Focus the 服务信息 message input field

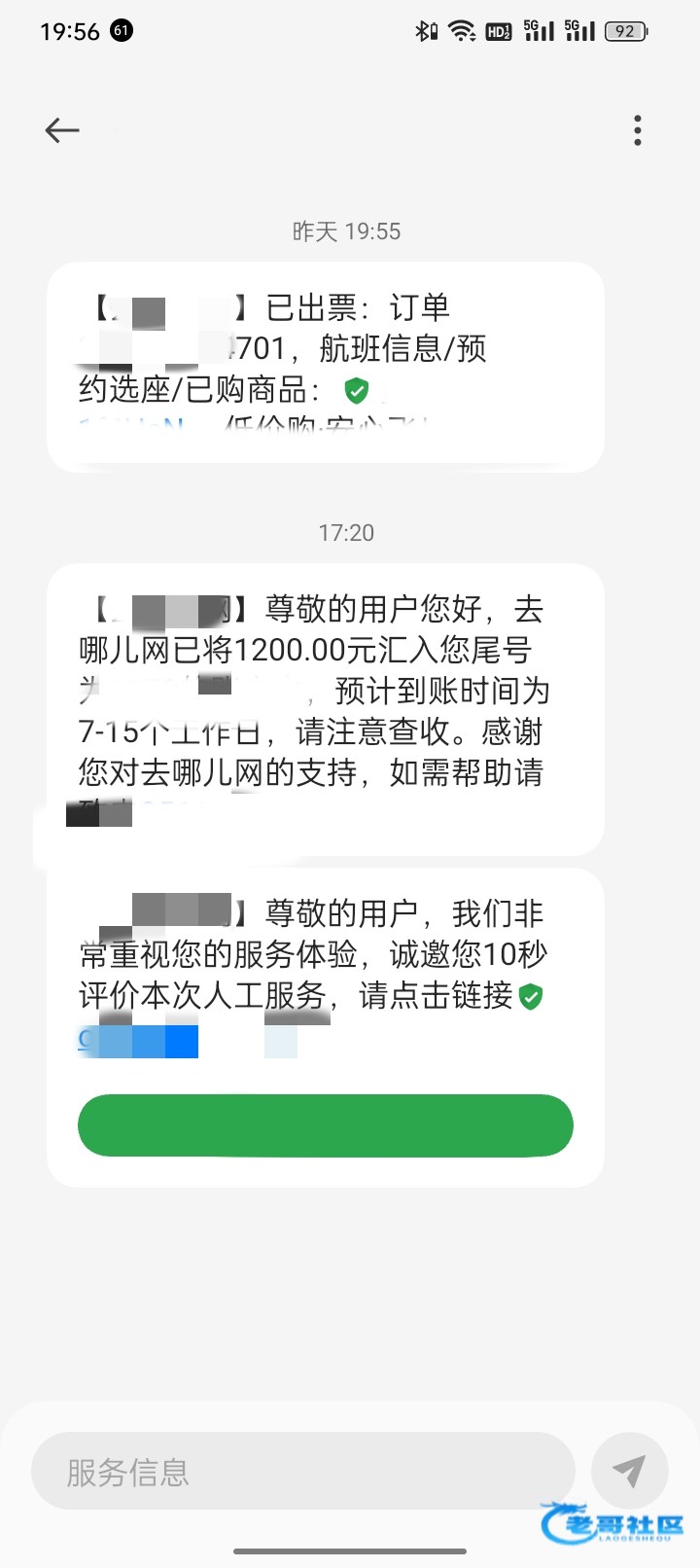301,1471
